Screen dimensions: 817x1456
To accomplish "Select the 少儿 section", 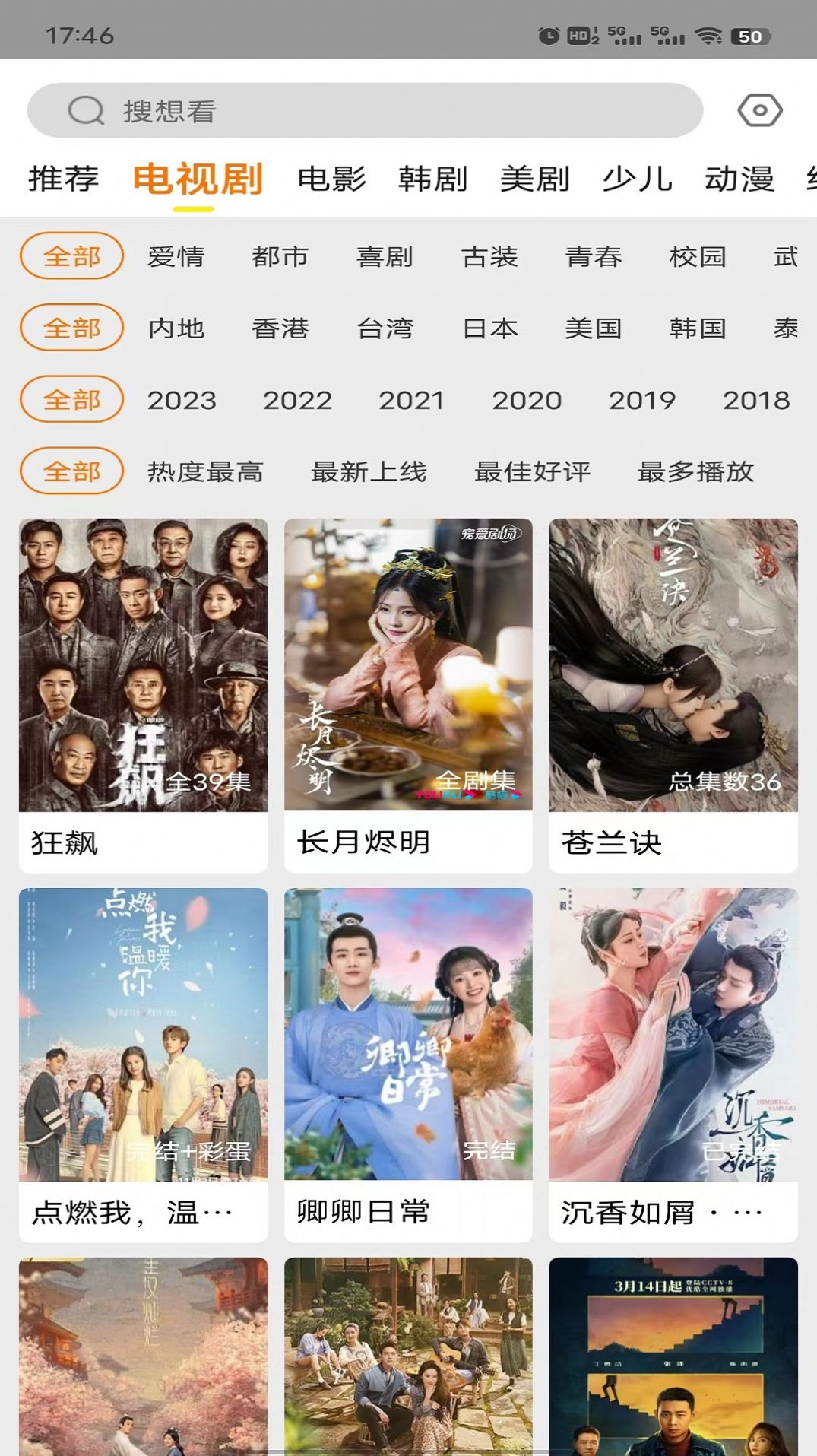I will coord(638,179).
